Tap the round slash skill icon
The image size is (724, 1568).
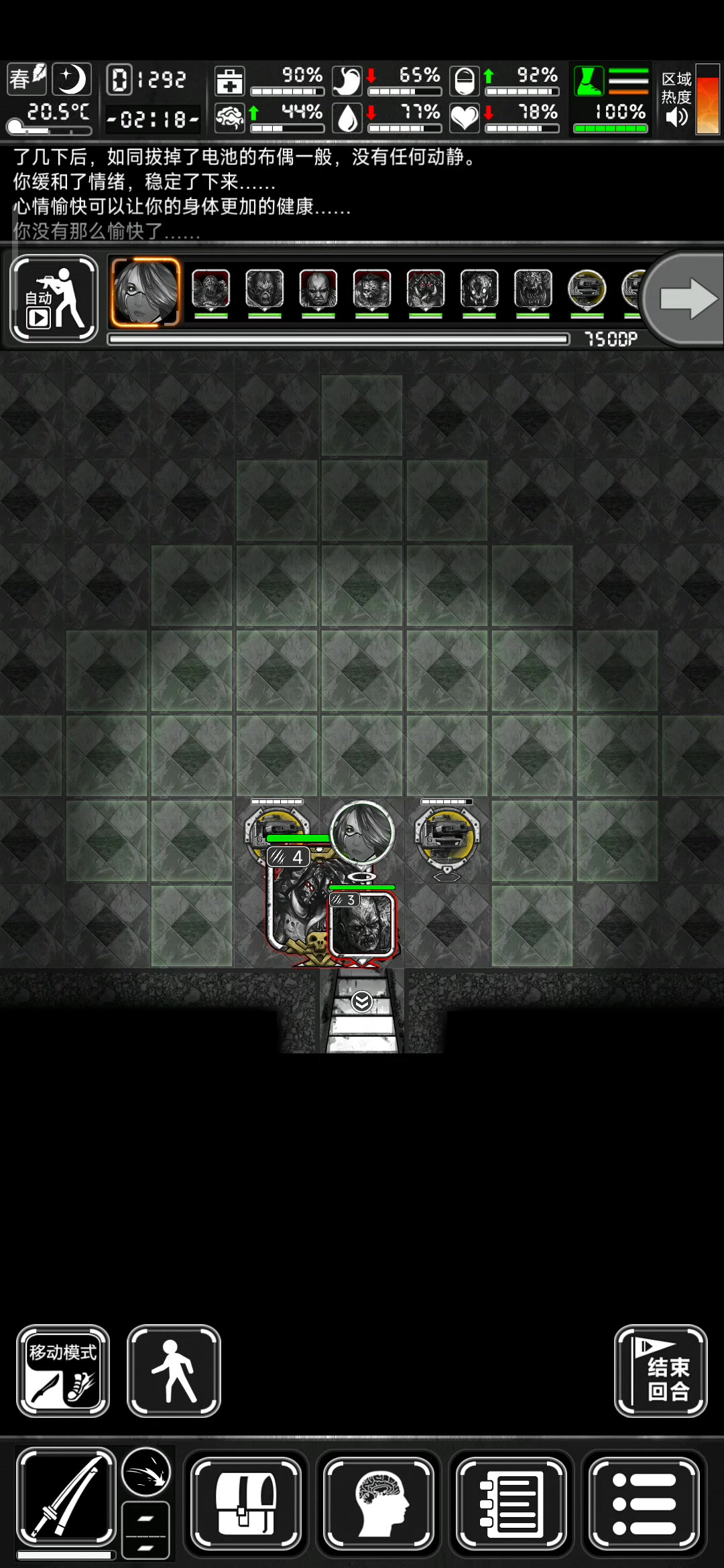coord(146,1472)
